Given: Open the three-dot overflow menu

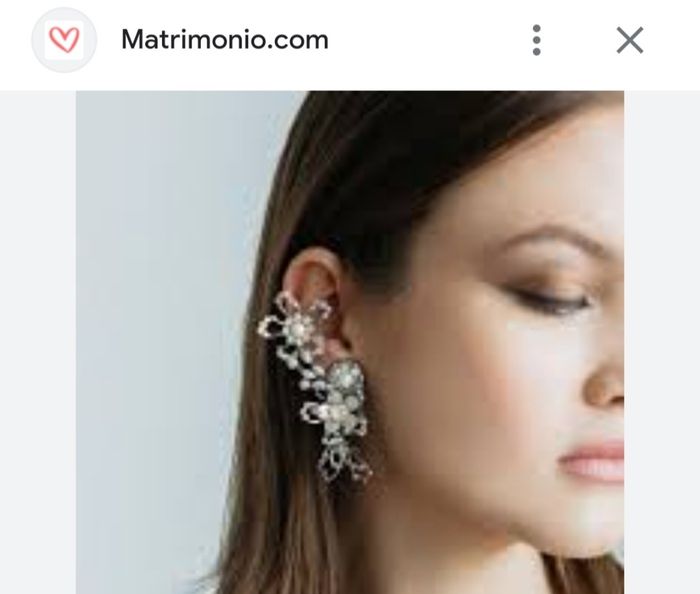Looking at the screenshot, I should click(537, 40).
